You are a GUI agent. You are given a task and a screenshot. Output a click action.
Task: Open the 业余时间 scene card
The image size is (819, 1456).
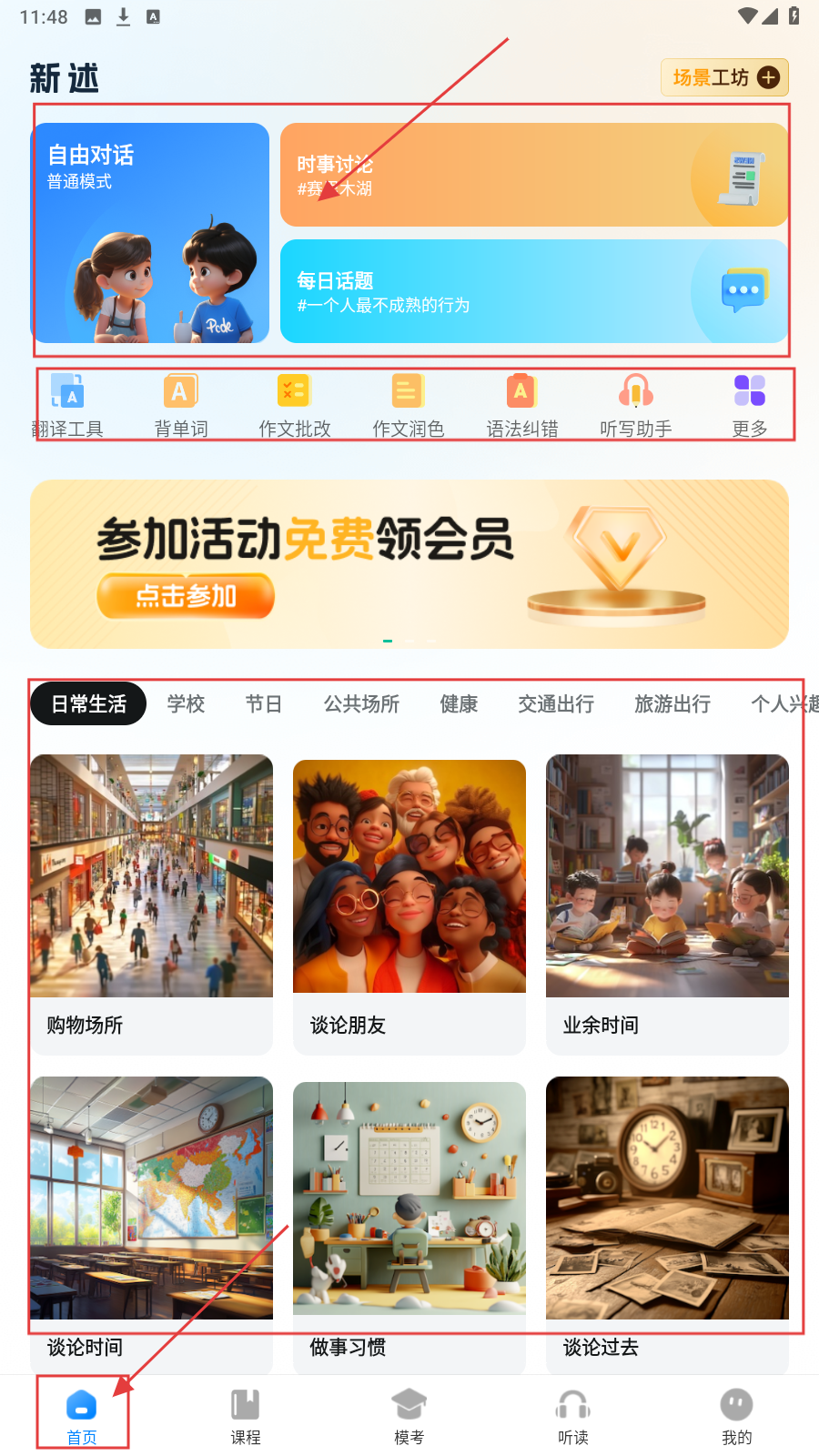tap(667, 904)
